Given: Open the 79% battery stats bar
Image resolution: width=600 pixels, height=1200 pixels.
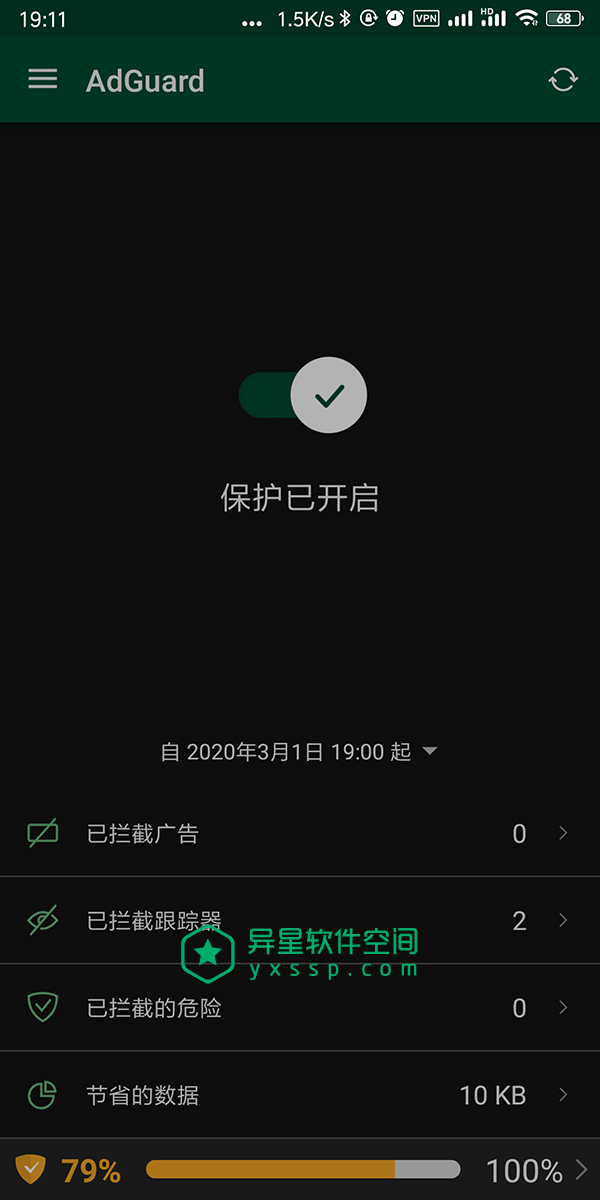Looking at the screenshot, I should click(300, 1169).
